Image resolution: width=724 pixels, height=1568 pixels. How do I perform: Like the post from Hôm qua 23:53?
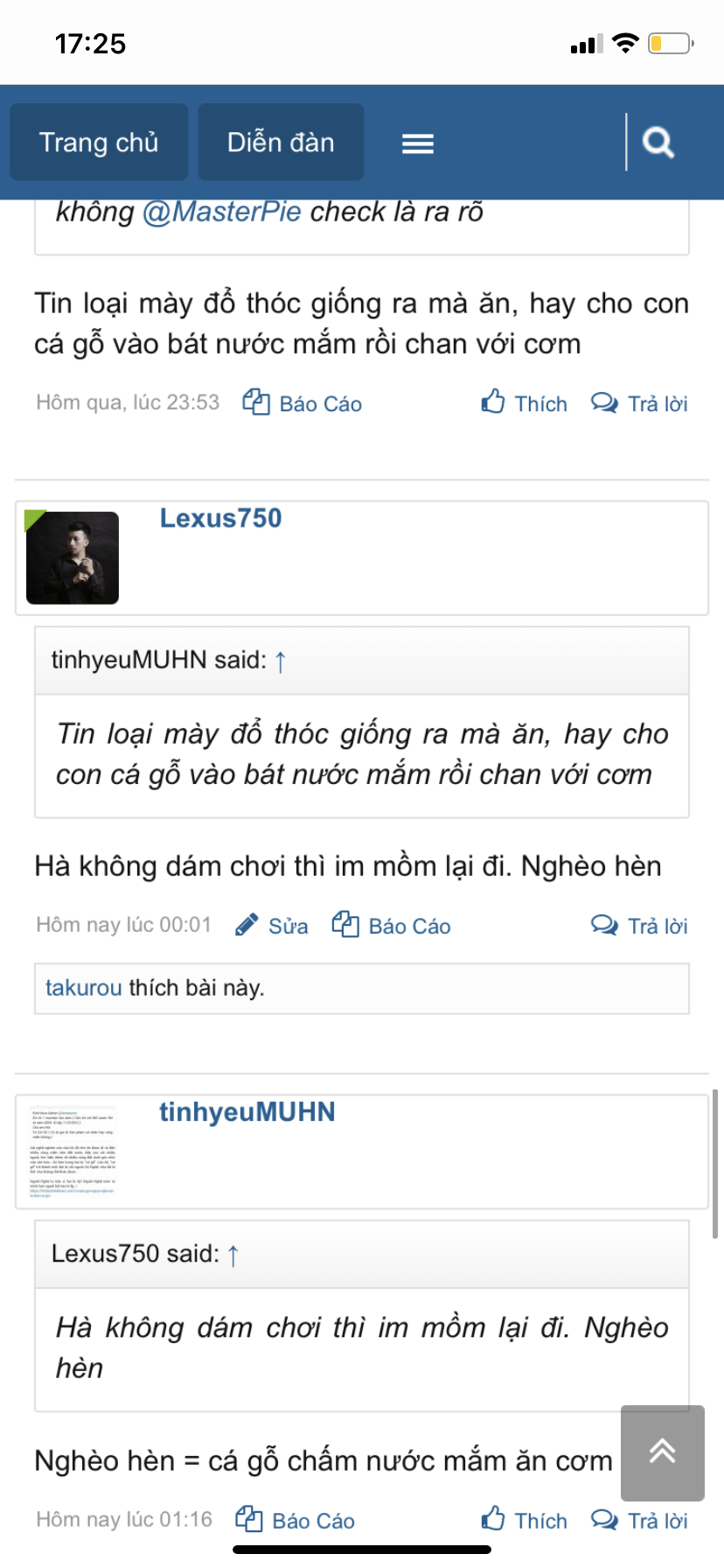(x=524, y=403)
